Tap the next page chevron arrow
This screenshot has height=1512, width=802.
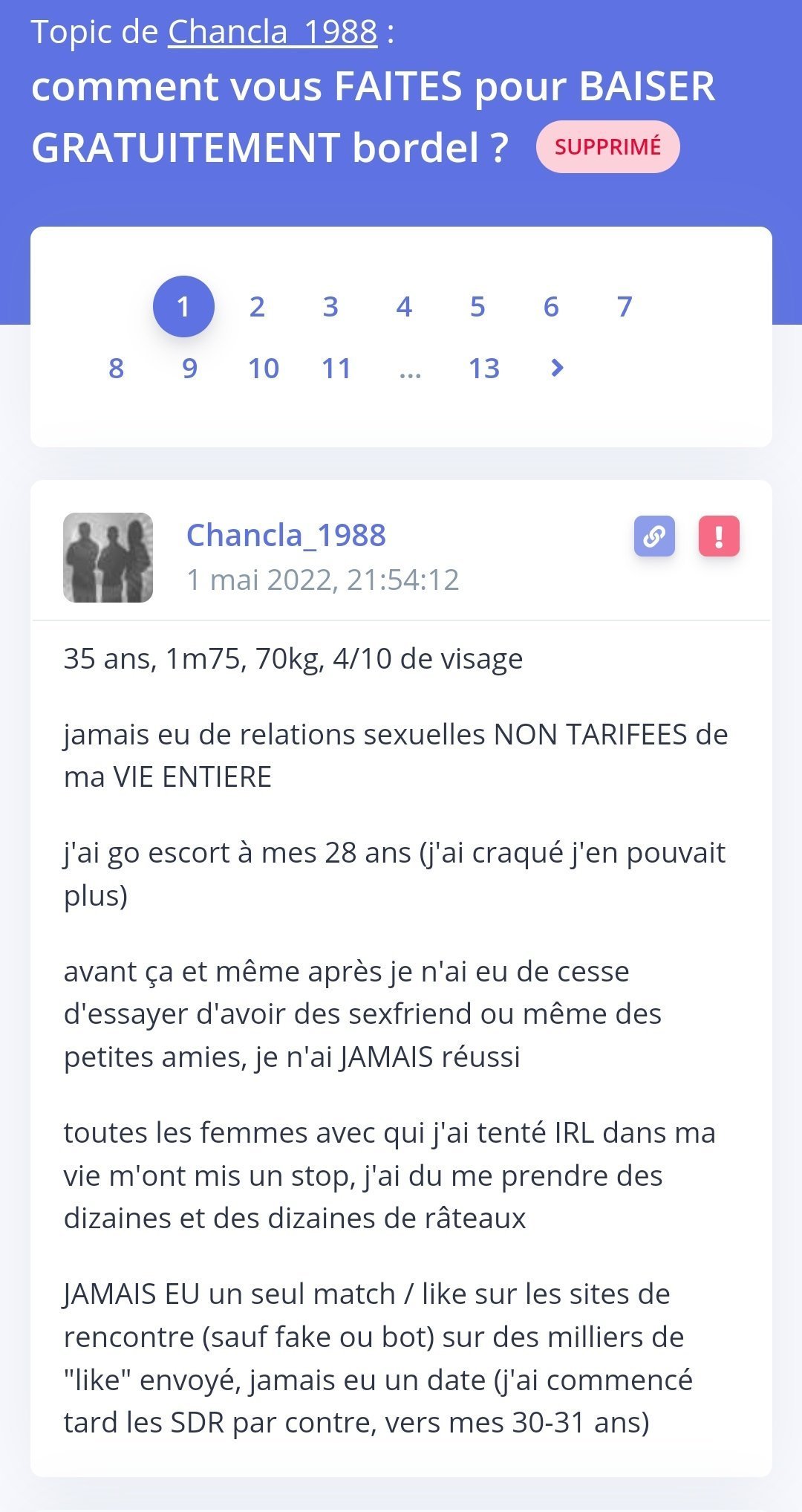558,368
